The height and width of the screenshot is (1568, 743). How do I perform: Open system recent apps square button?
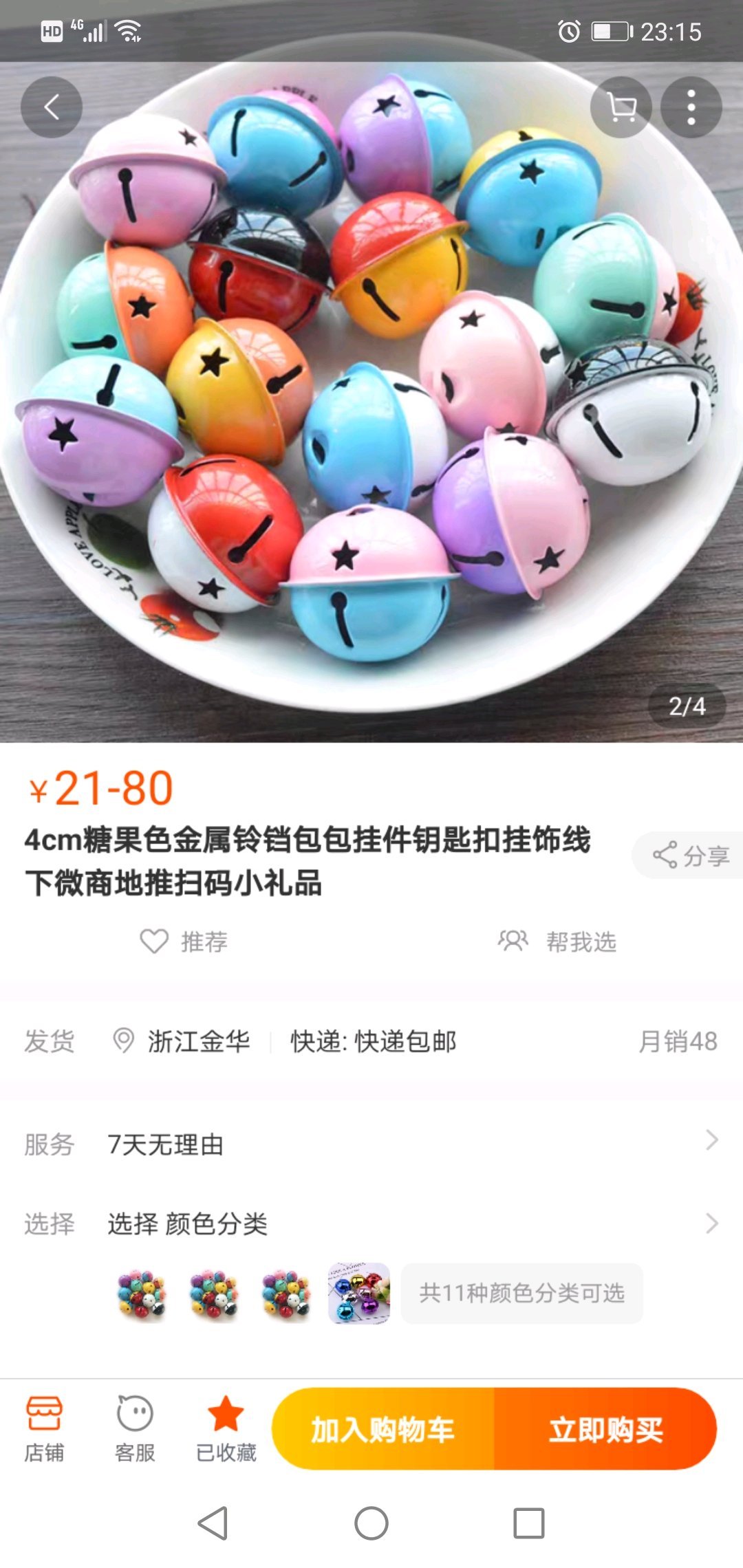click(529, 1523)
